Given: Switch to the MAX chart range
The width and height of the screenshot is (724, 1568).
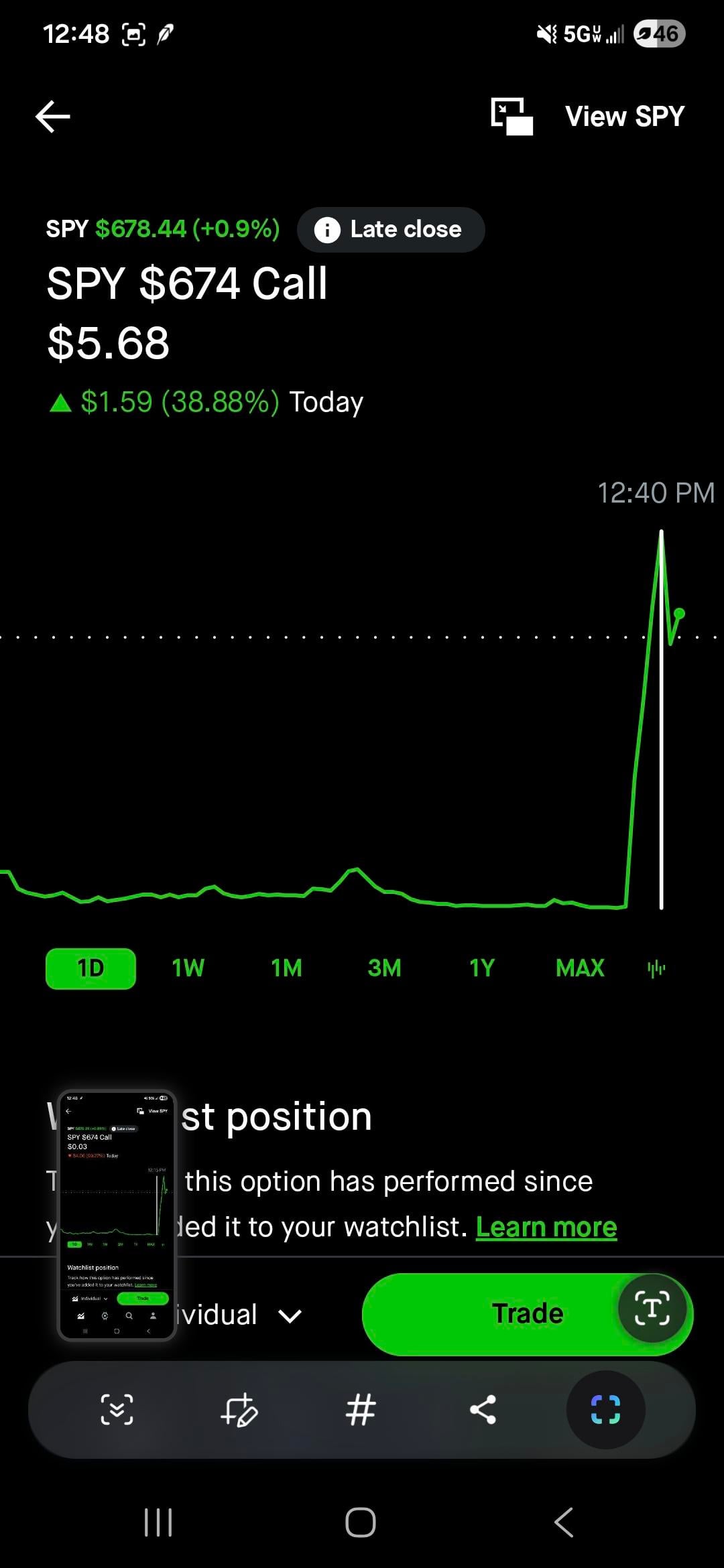Looking at the screenshot, I should point(580,968).
